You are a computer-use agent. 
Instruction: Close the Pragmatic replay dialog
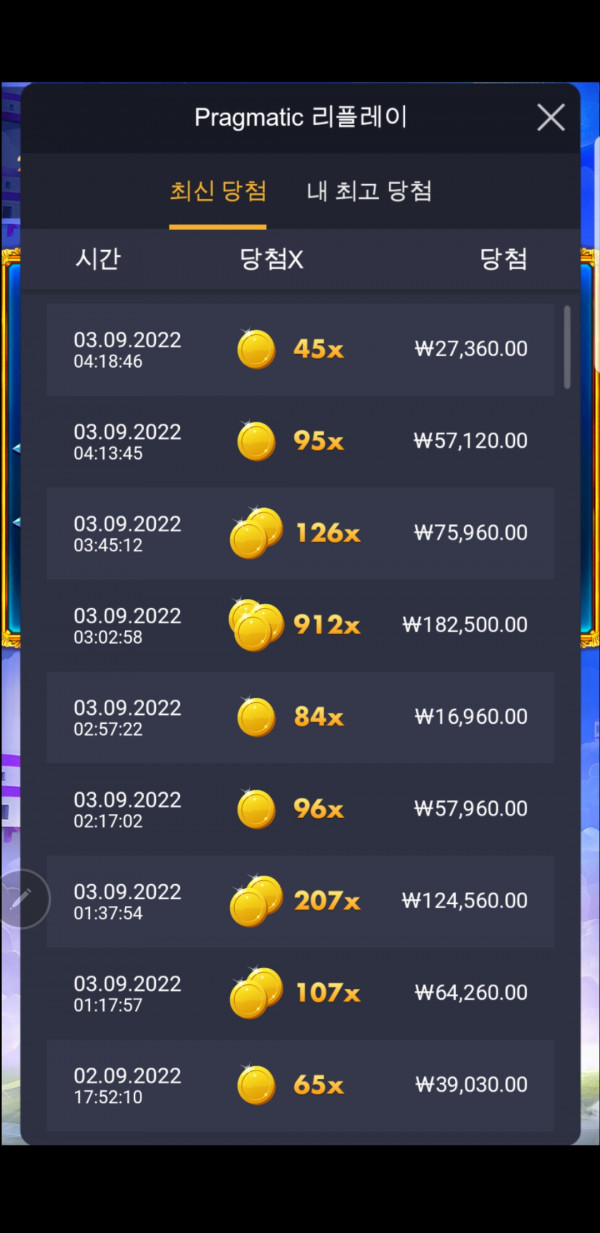coord(551,118)
